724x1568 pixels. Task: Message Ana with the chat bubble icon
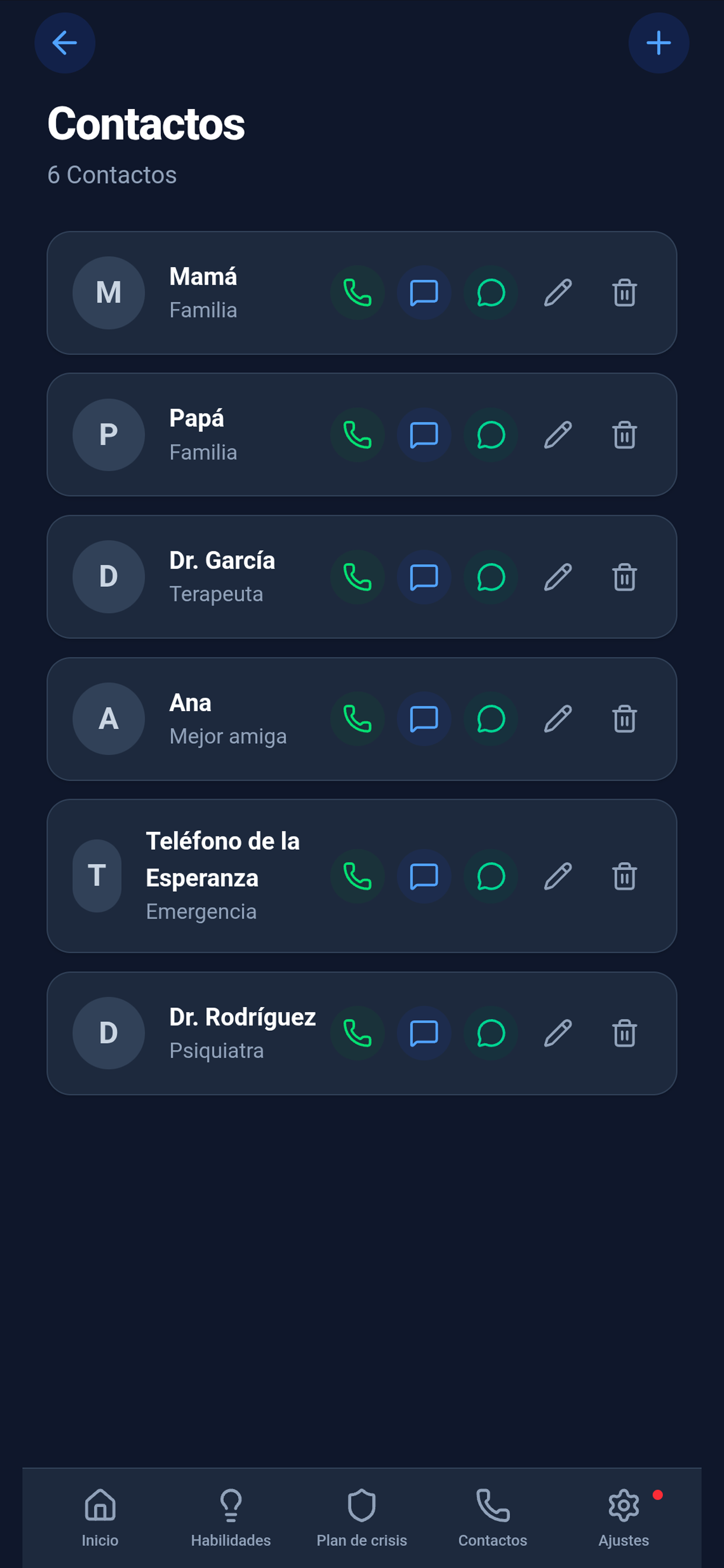pyautogui.click(x=424, y=719)
